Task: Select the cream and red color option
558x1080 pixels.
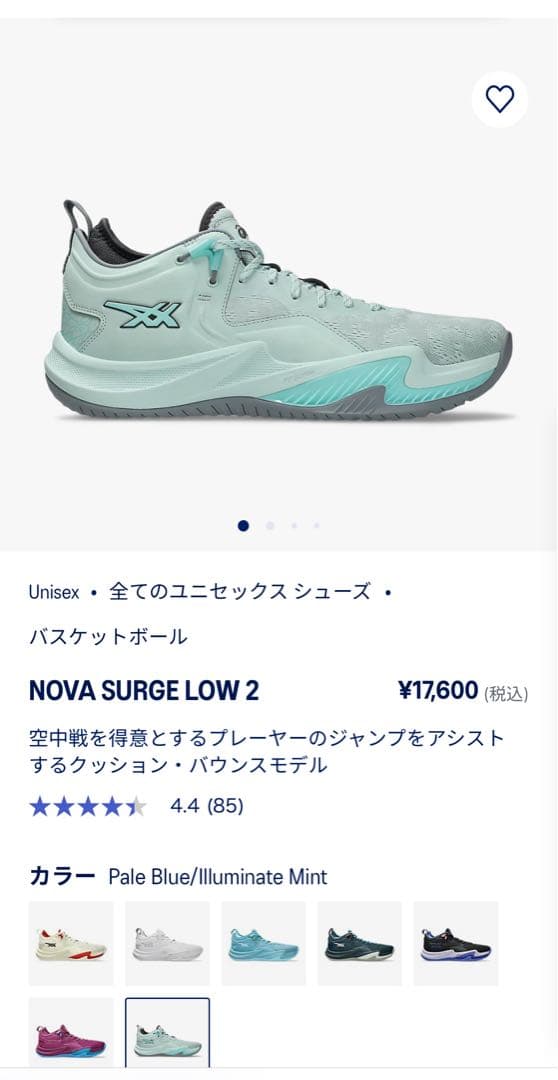Action: [71, 944]
